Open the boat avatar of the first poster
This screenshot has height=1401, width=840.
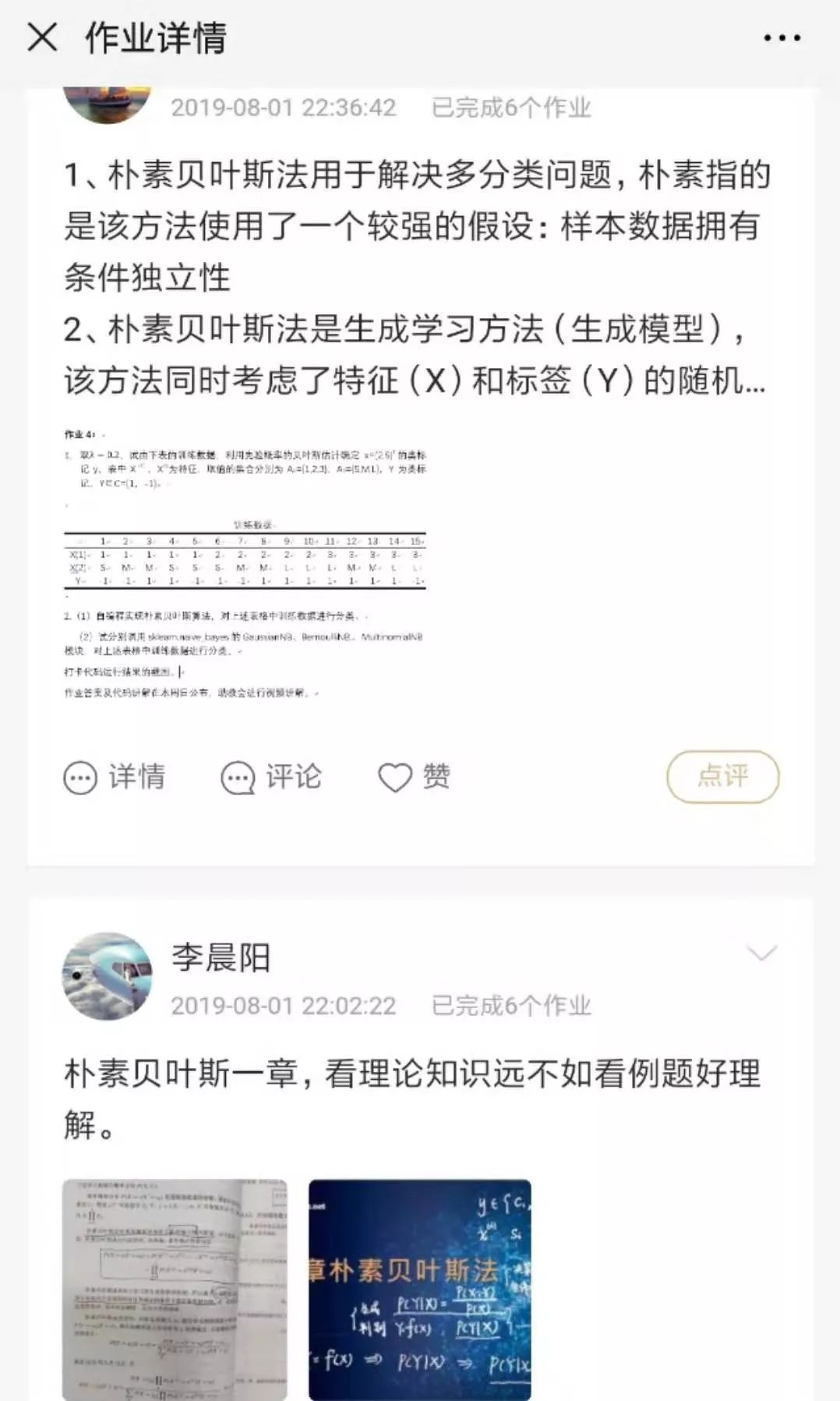(107, 105)
